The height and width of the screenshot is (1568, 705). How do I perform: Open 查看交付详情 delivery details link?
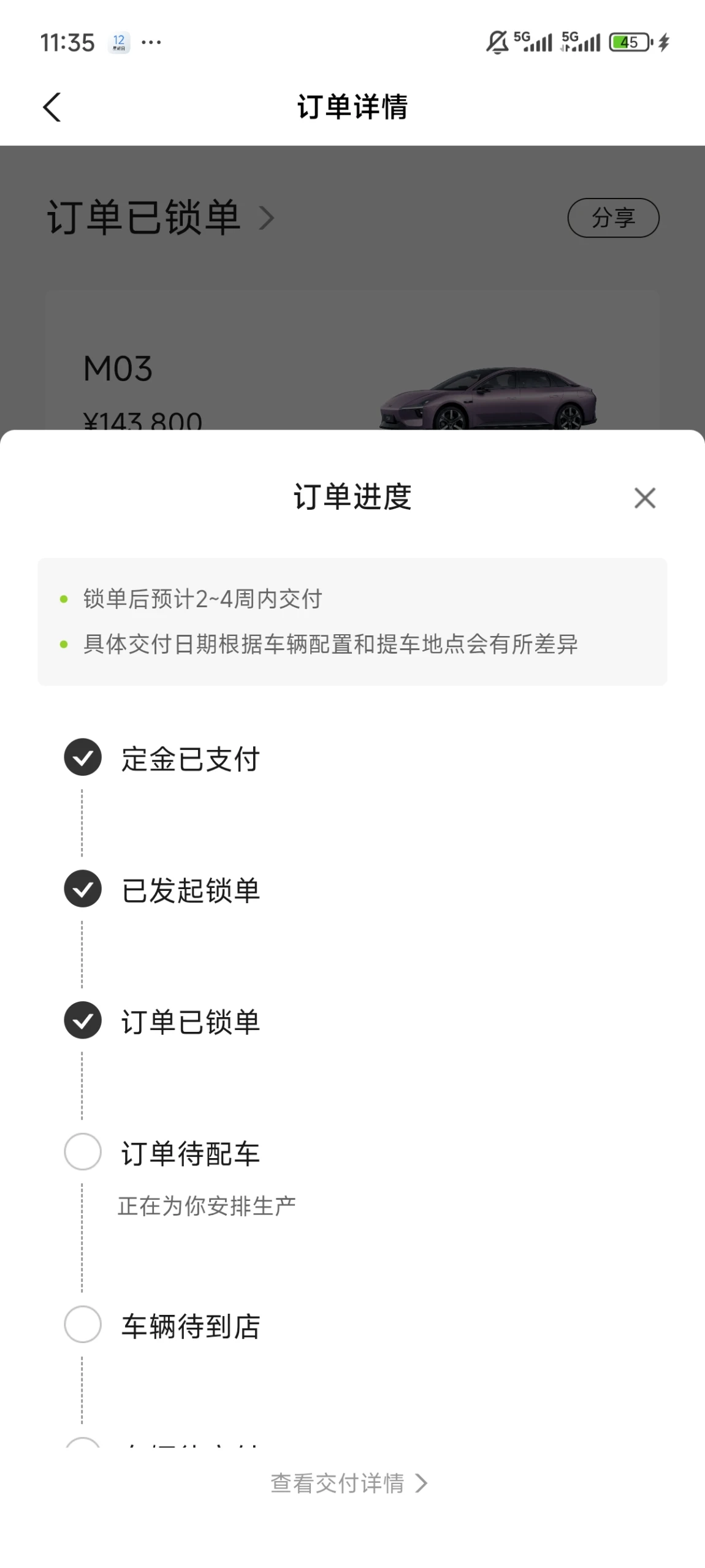[349, 1483]
